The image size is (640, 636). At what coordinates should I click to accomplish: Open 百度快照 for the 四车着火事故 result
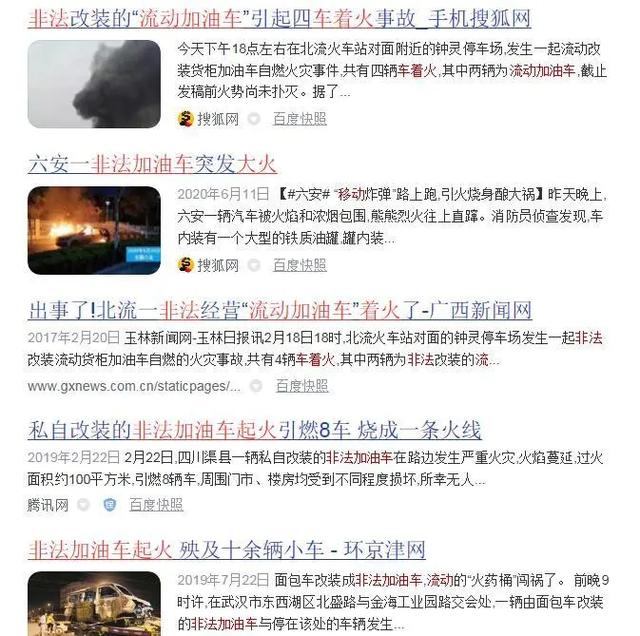[x=299, y=118]
